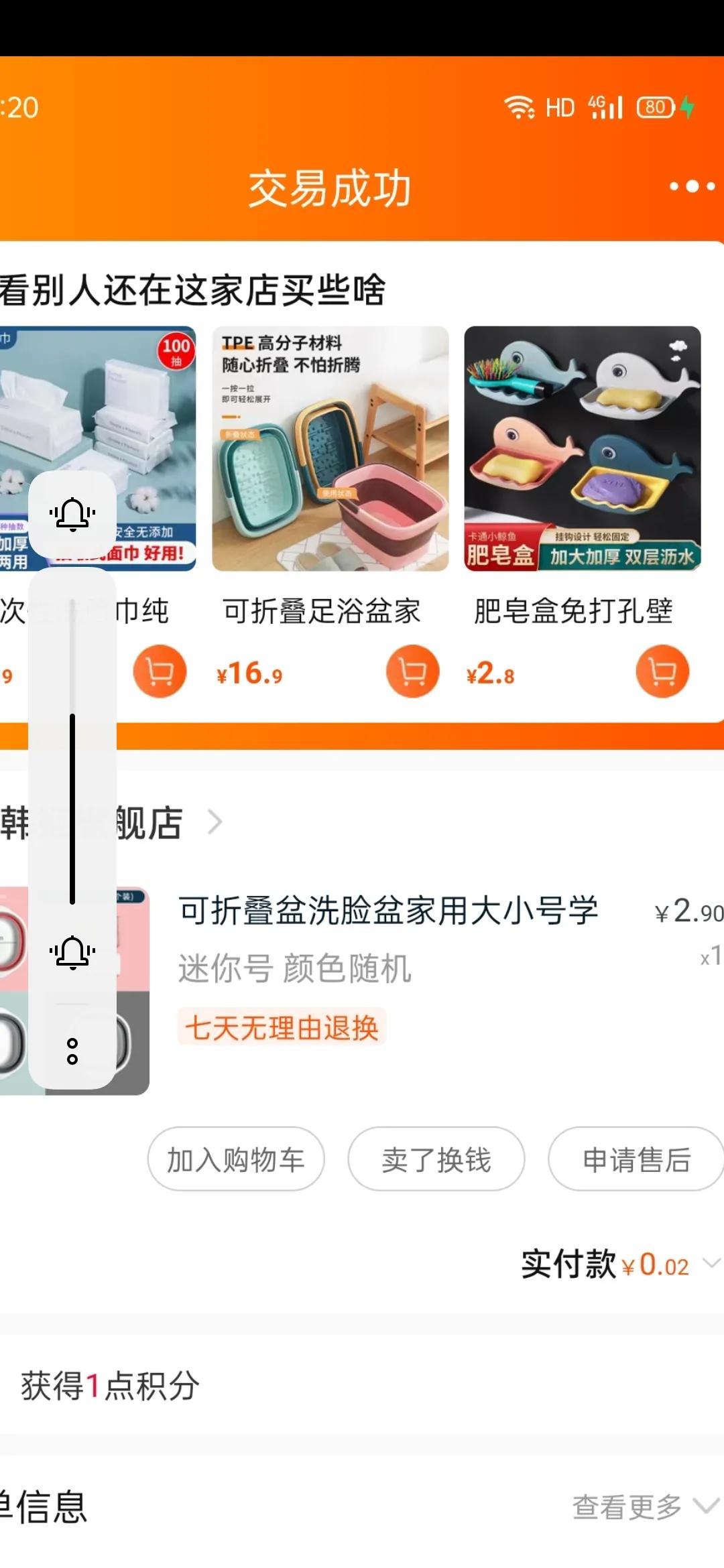Open the purchased 可折叠盆洗脸盆 item
The width and height of the screenshot is (724, 1568).
(387, 911)
